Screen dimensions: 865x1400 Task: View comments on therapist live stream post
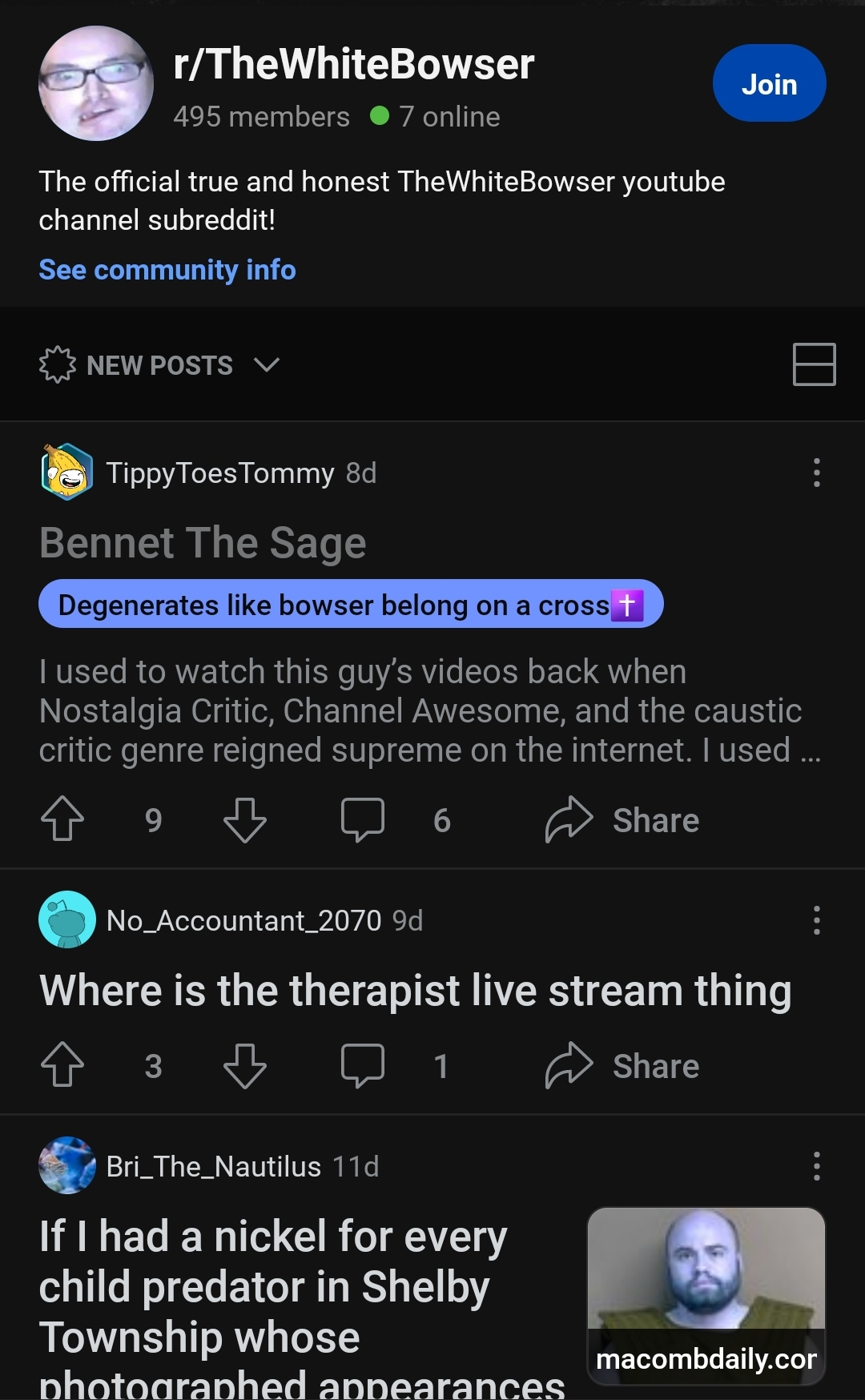363,1065
